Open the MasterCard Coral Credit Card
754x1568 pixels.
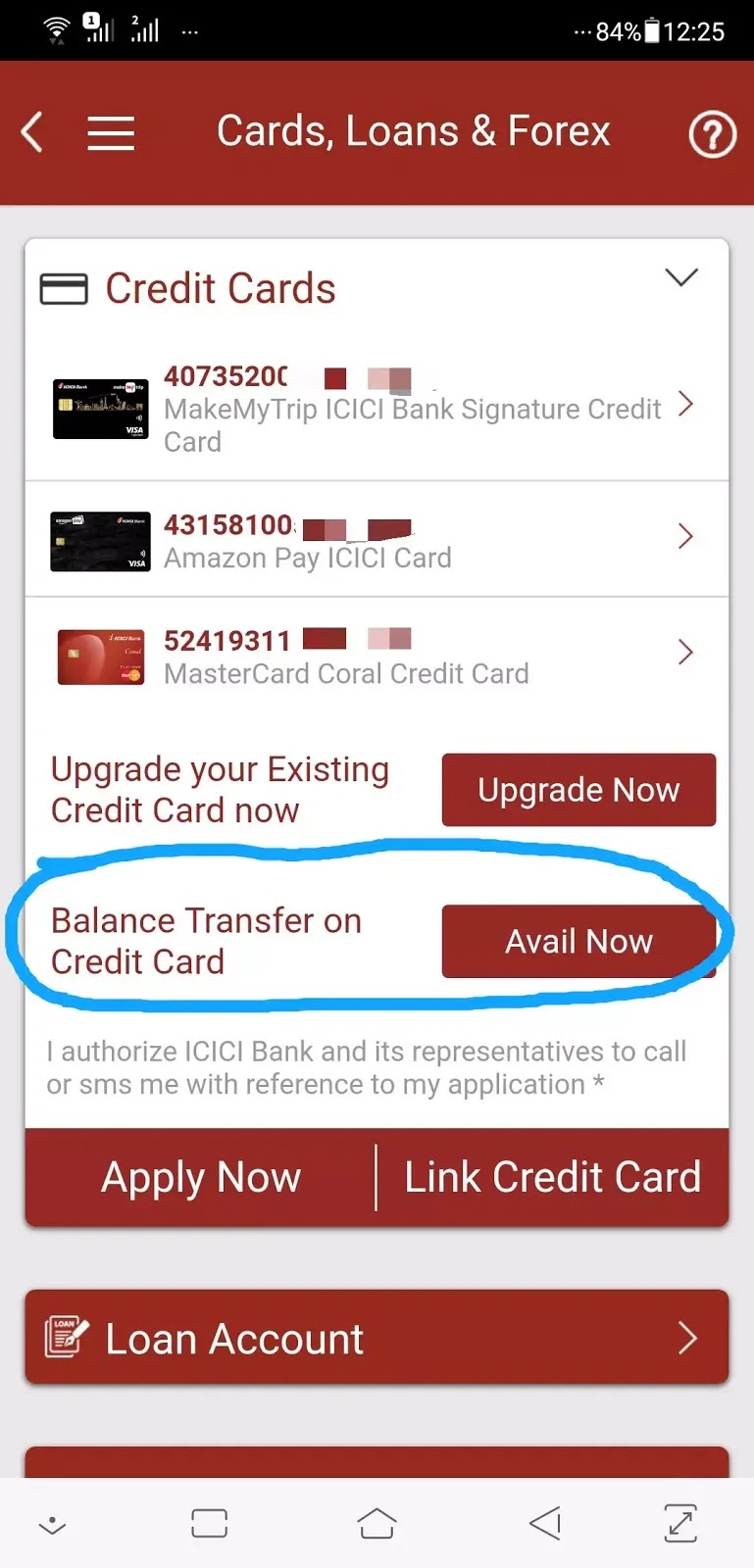(377, 655)
